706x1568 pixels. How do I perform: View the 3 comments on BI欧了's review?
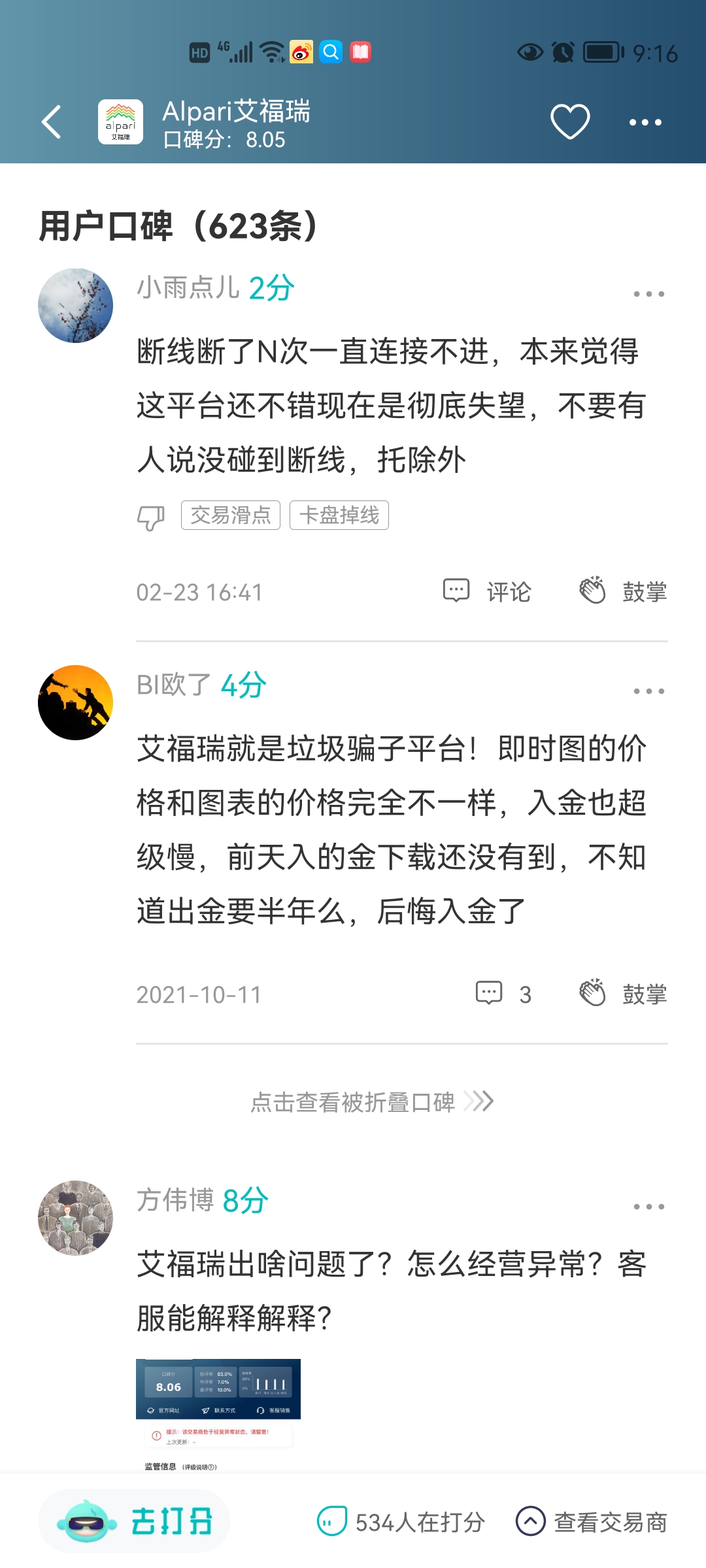(x=503, y=994)
